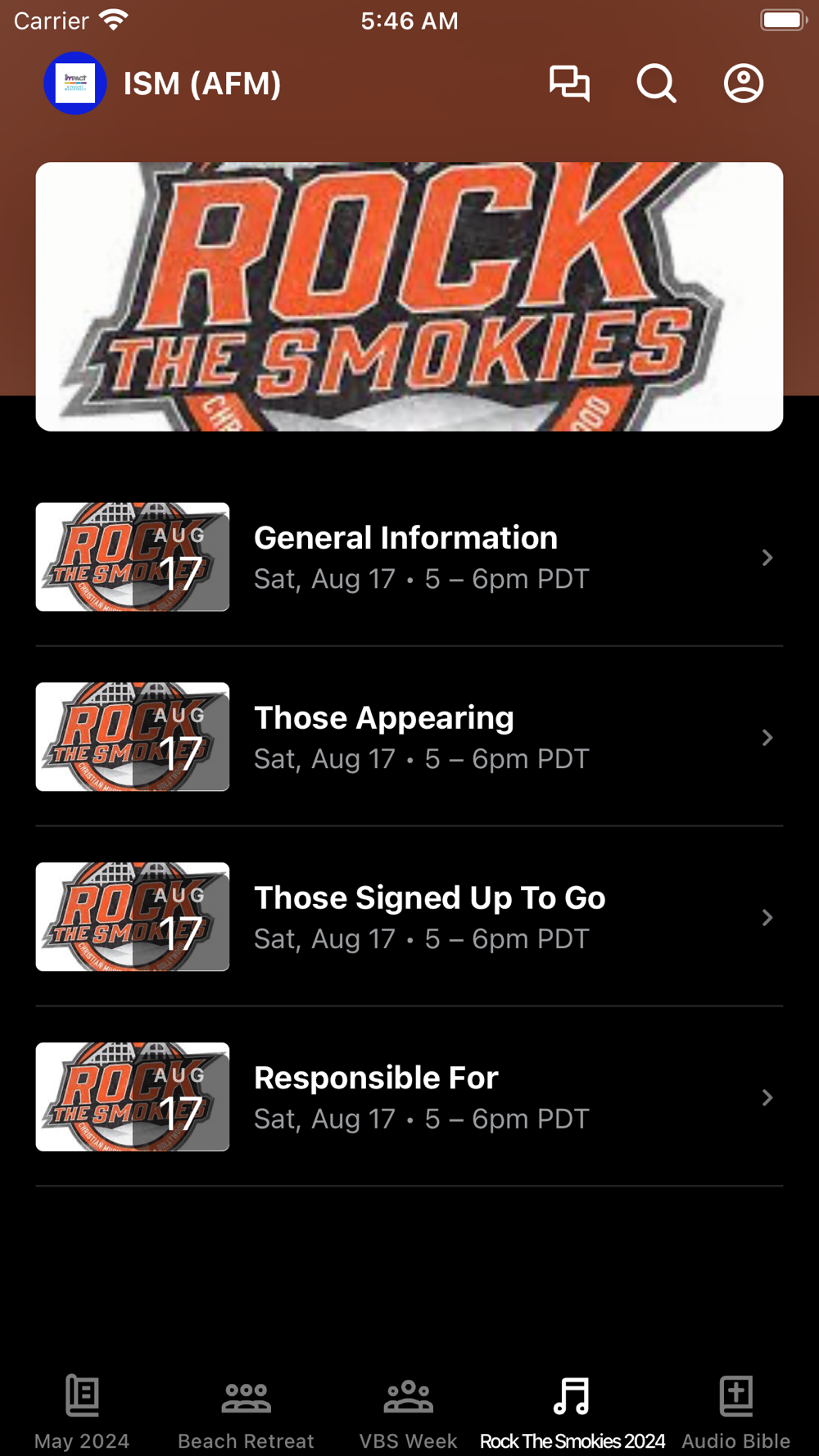Open the search icon
This screenshot has height=1456, width=819.
[x=656, y=84]
